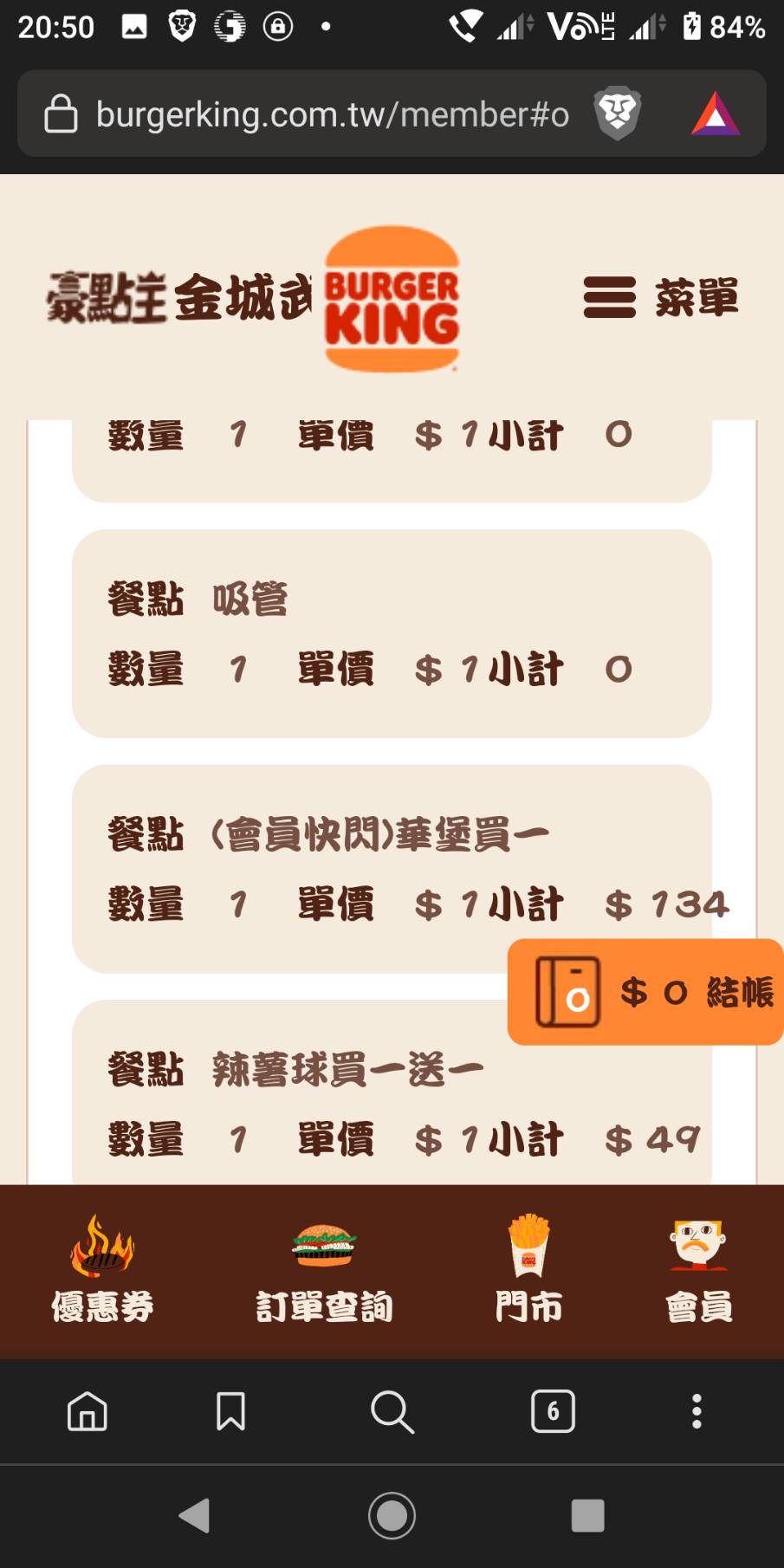
Task: Open browser search
Action: pyautogui.click(x=392, y=1411)
